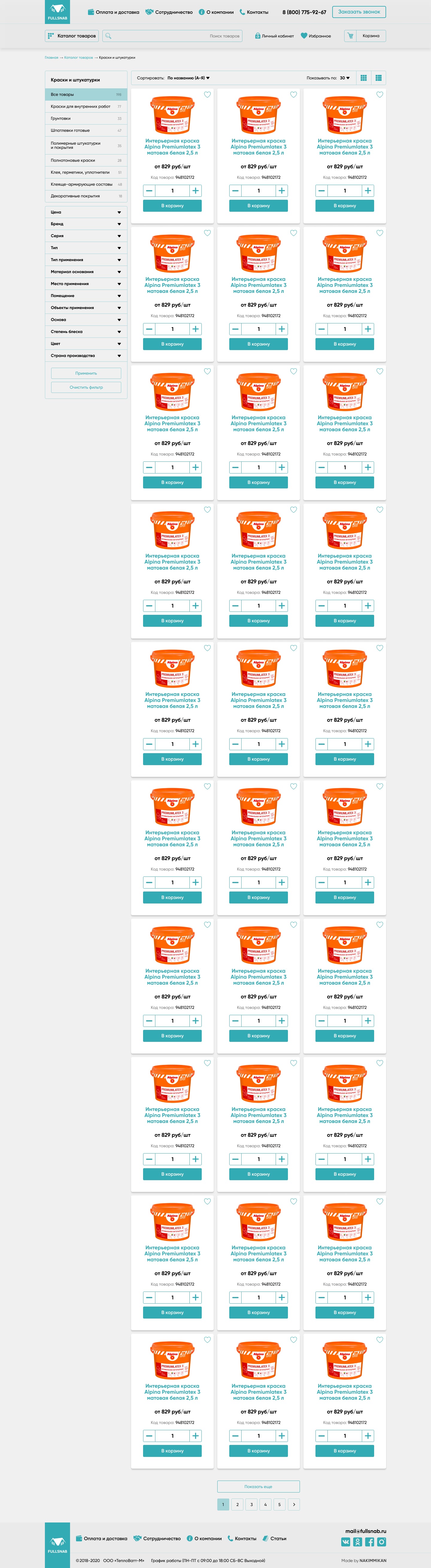Tap the Заказать звонок button
Viewport: 431px width, 1568px height.
(359, 12)
